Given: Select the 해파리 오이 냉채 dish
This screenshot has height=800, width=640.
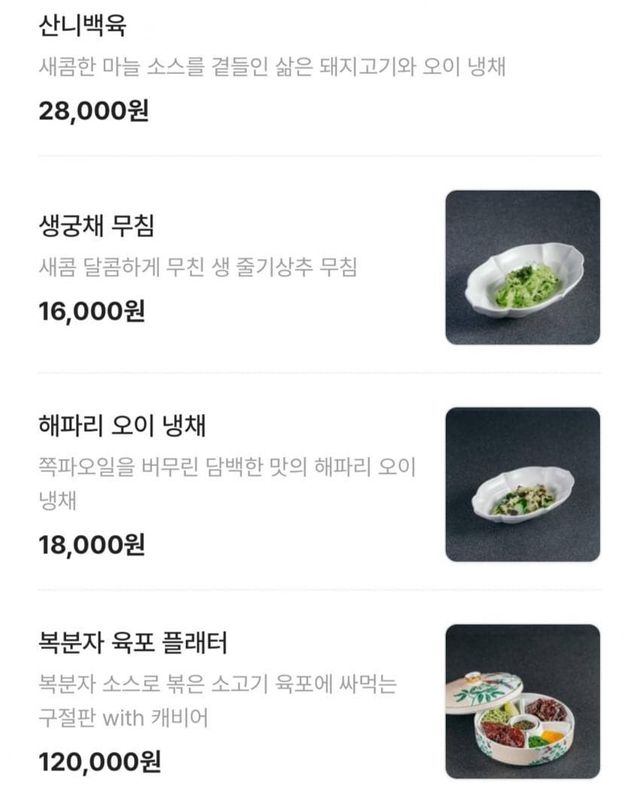Looking at the screenshot, I should pos(121,426).
